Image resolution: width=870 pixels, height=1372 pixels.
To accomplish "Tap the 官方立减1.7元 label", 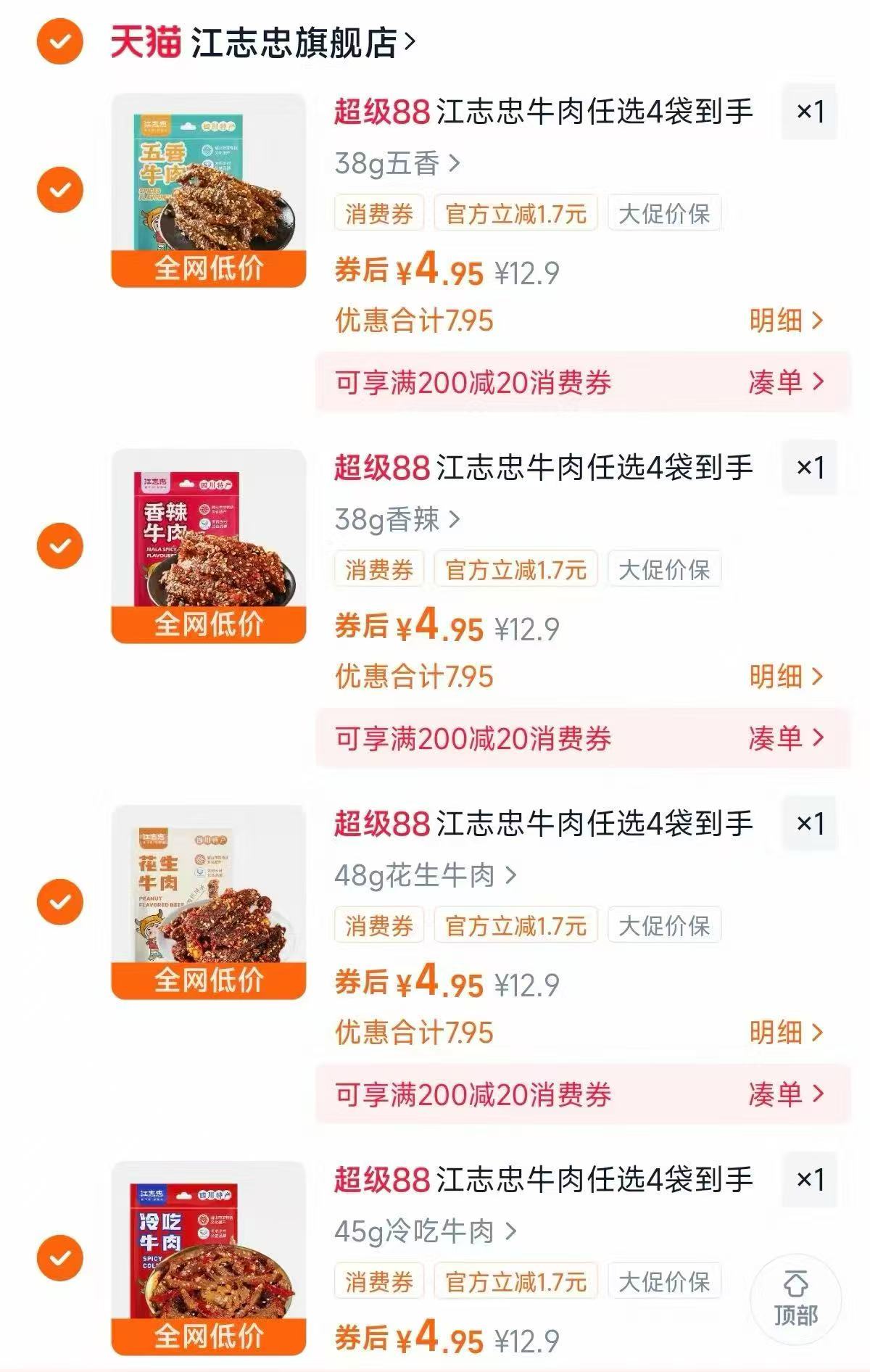I will click(515, 212).
